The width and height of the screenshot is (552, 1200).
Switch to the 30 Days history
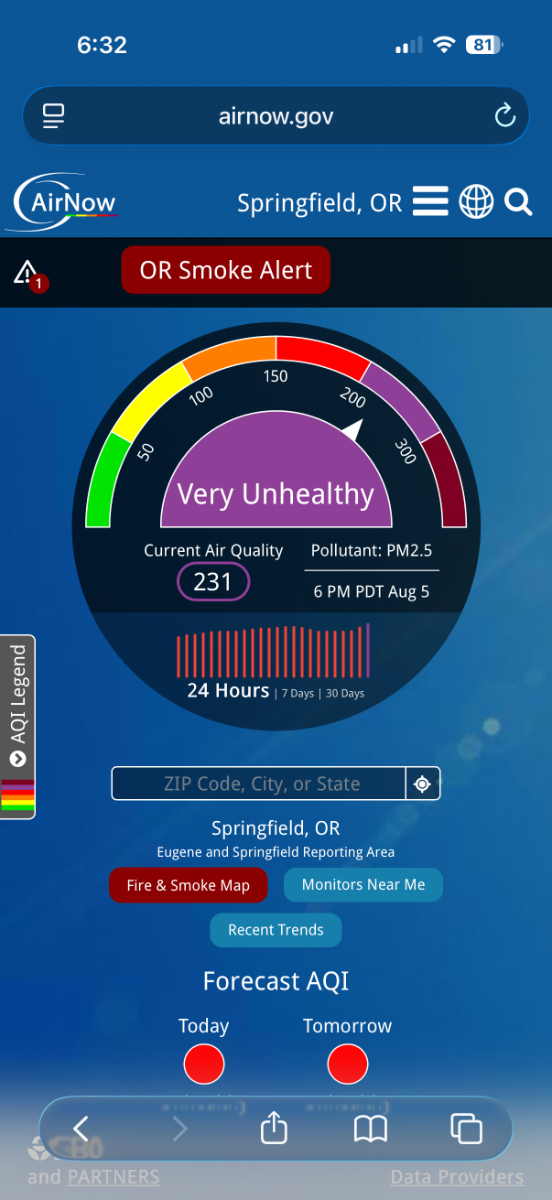(344, 693)
